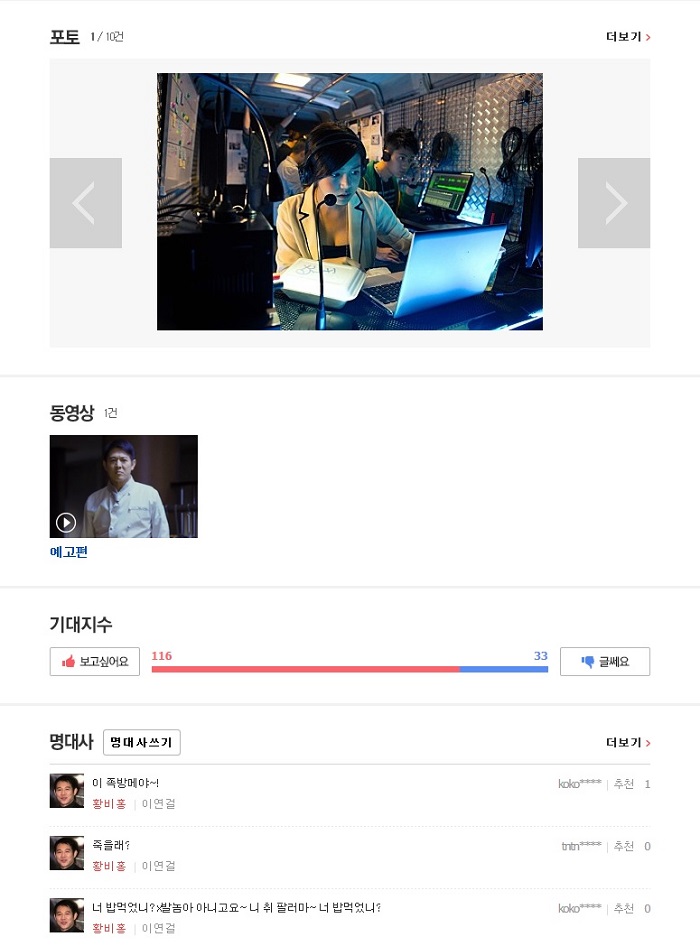
Task: Open 더보기 in the 포토 section
Action: 627,37
